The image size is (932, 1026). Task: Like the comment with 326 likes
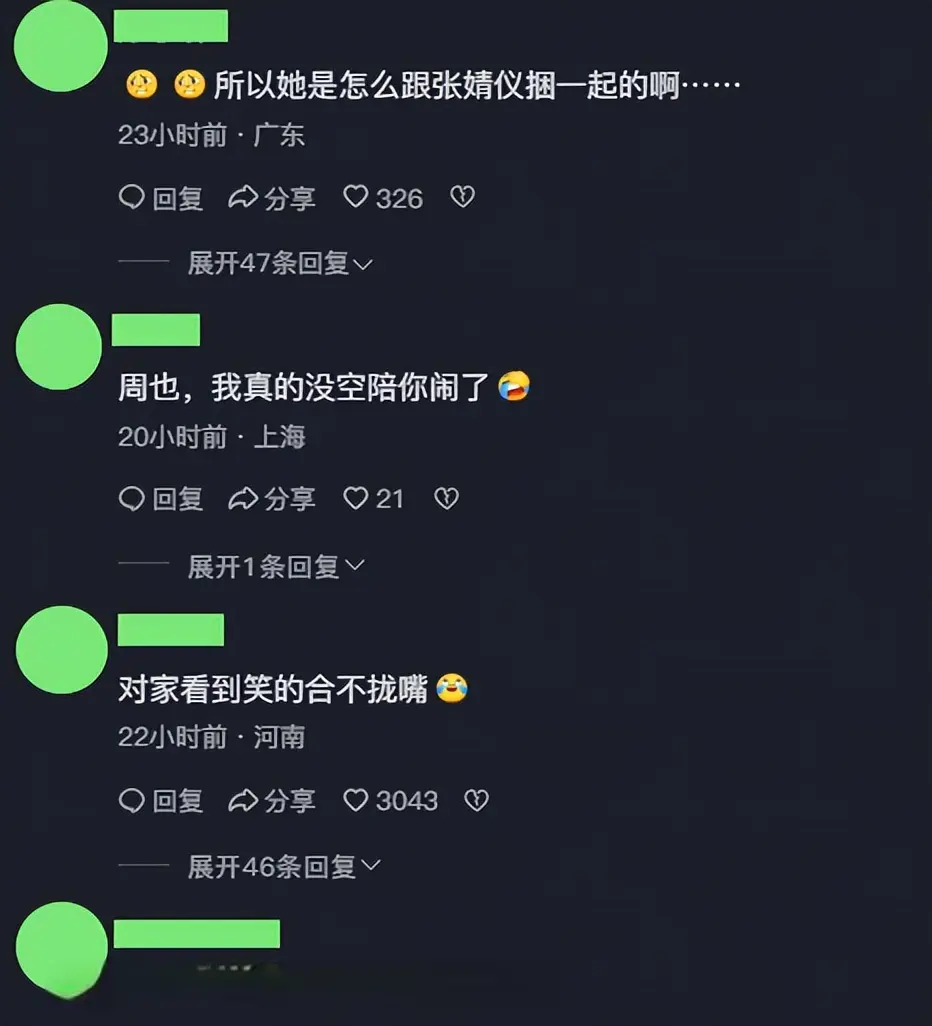point(383,198)
